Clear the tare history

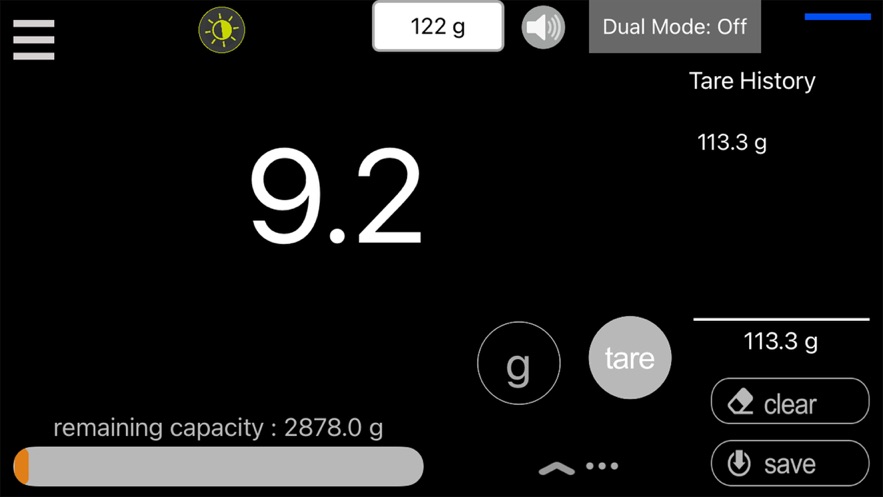click(x=789, y=403)
